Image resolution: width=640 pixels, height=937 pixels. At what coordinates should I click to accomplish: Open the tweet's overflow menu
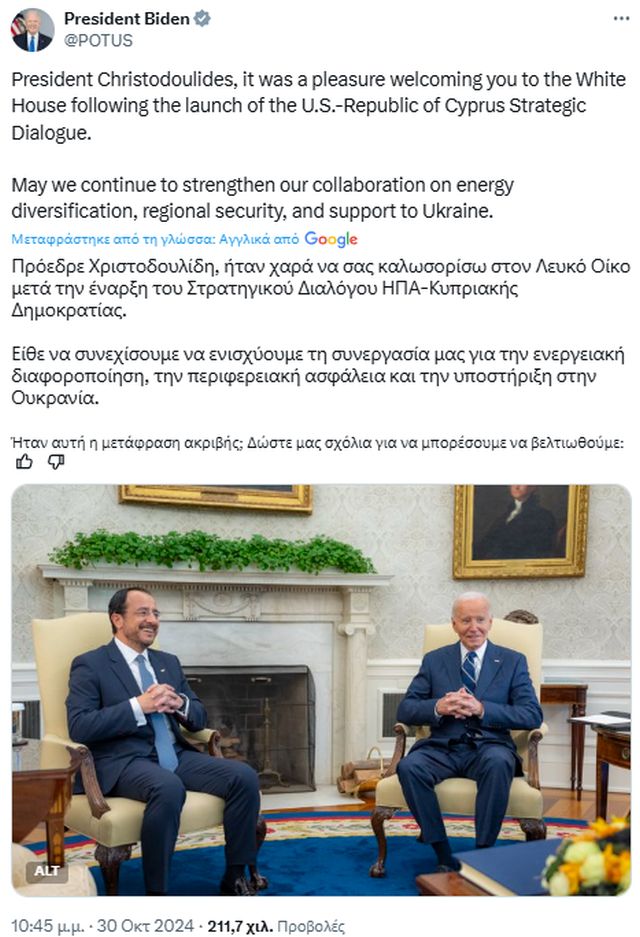coord(621,19)
